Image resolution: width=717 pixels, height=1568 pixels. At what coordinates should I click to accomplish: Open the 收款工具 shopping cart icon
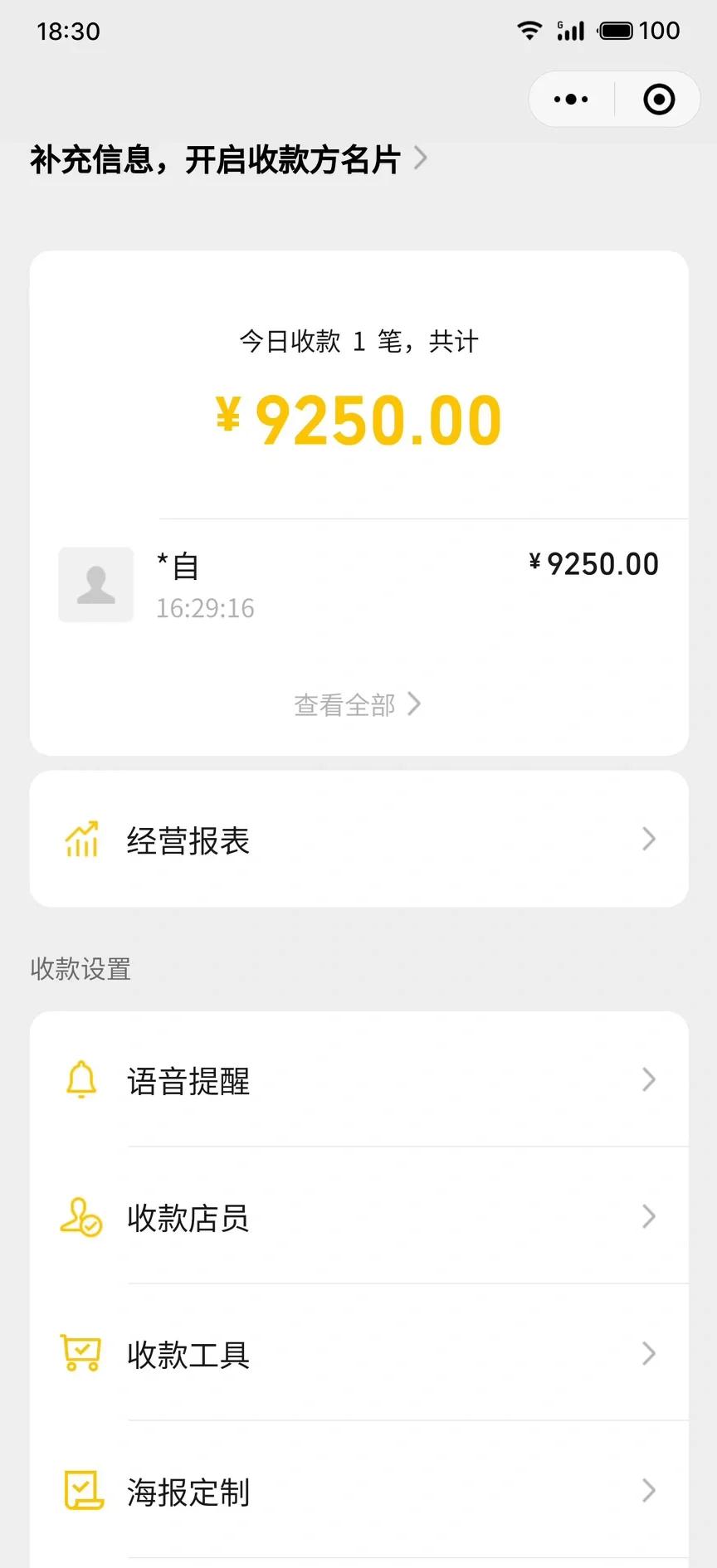pyautogui.click(x=80, y=1354)
